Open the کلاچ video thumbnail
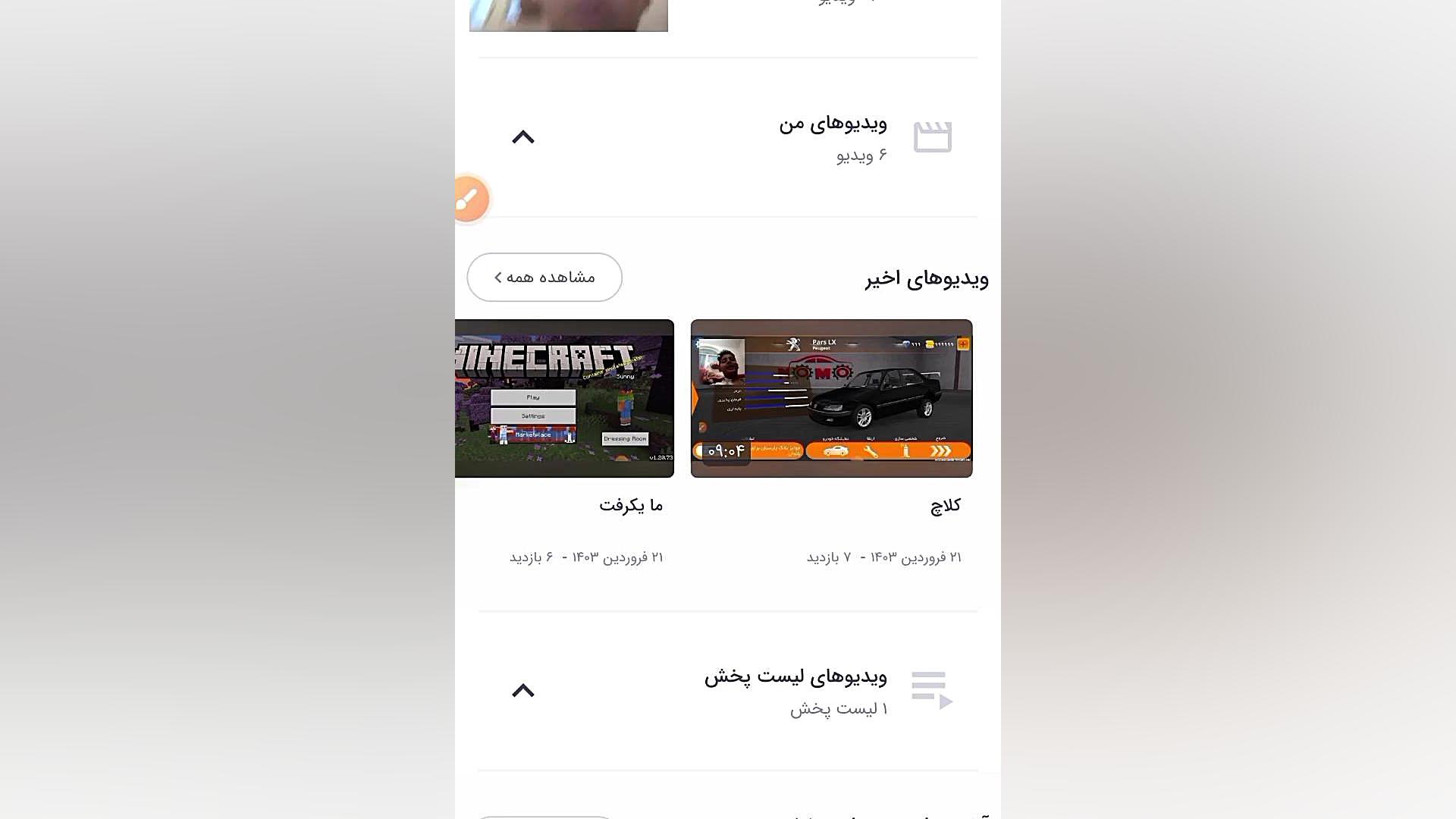This screenshot has height=819, width=1456. pos(831,399)
